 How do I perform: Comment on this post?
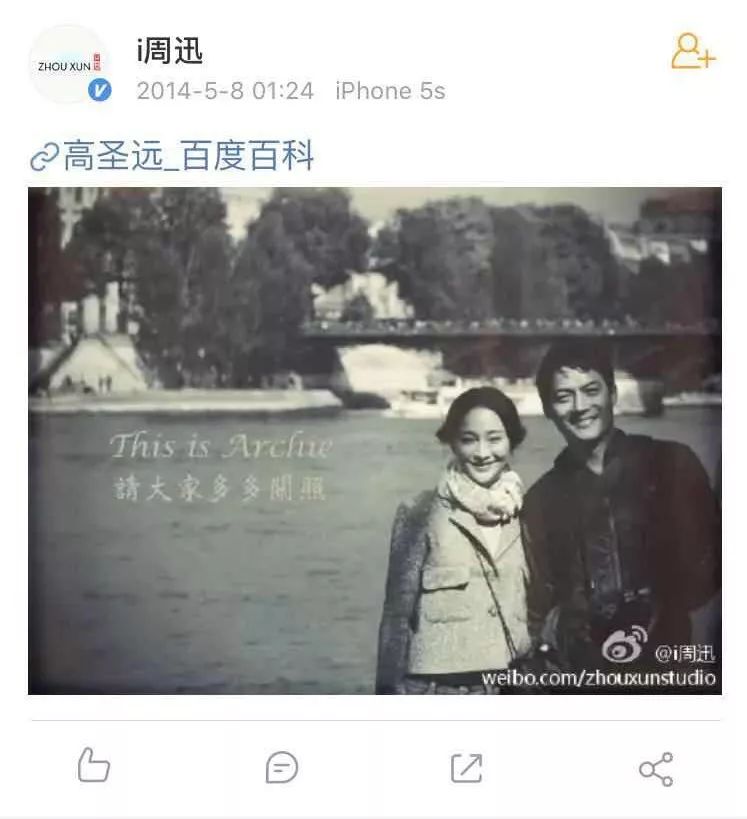(x=281, y=768)
